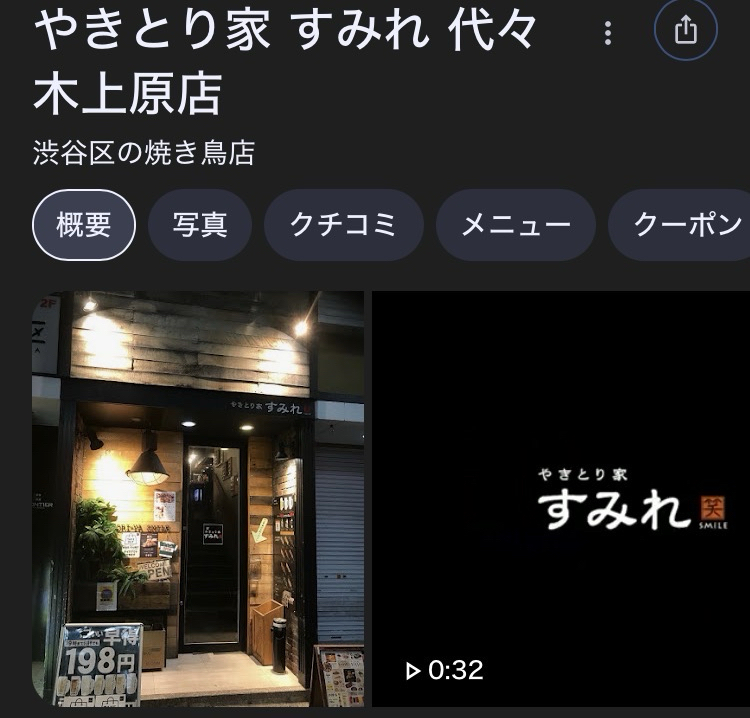This screenshot has width=750, height=718.
Task: Open the クチコミ reviews tab
Action: point(343,225)
